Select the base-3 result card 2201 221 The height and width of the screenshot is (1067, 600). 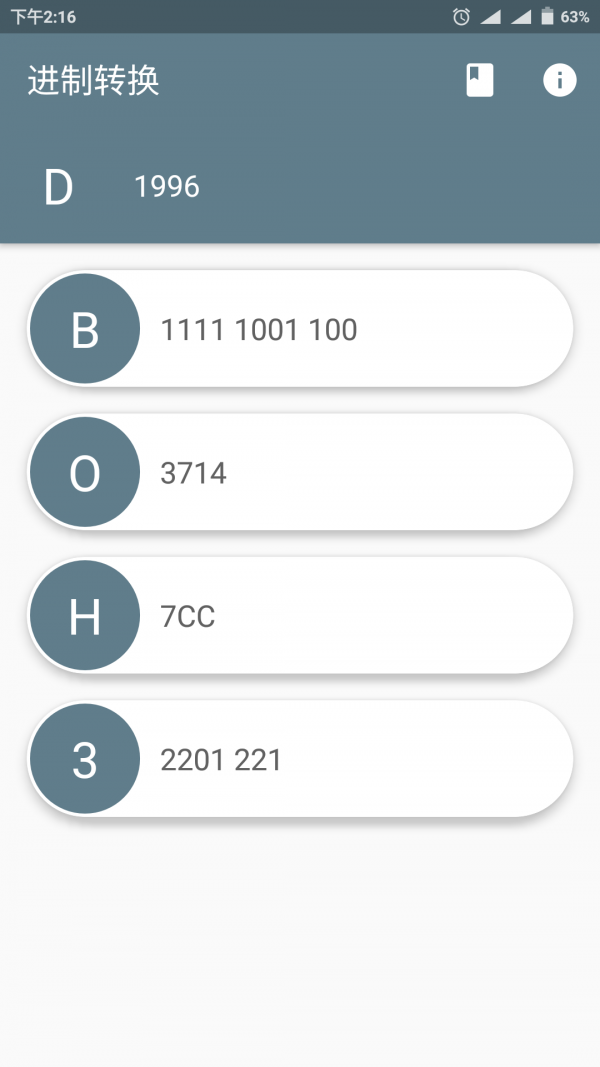(x=300, y=760)
